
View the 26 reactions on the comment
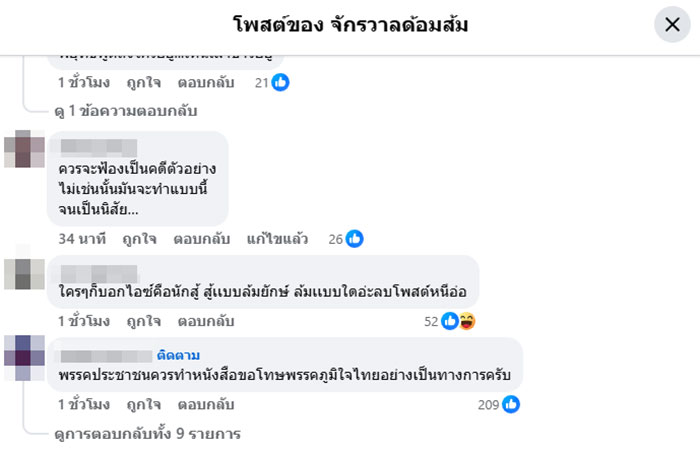click(x=344, y=239)
